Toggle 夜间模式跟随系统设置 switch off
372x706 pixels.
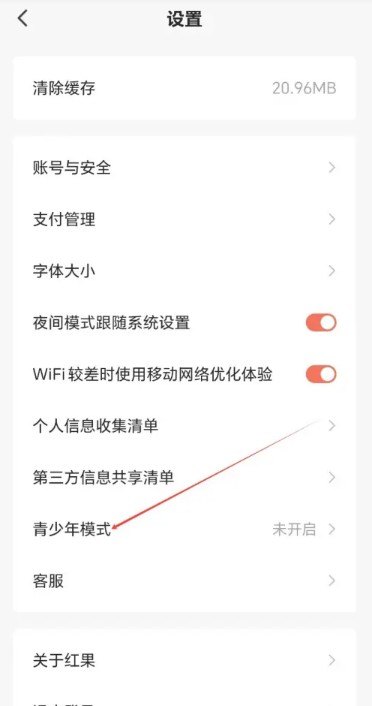pos(321,323)
